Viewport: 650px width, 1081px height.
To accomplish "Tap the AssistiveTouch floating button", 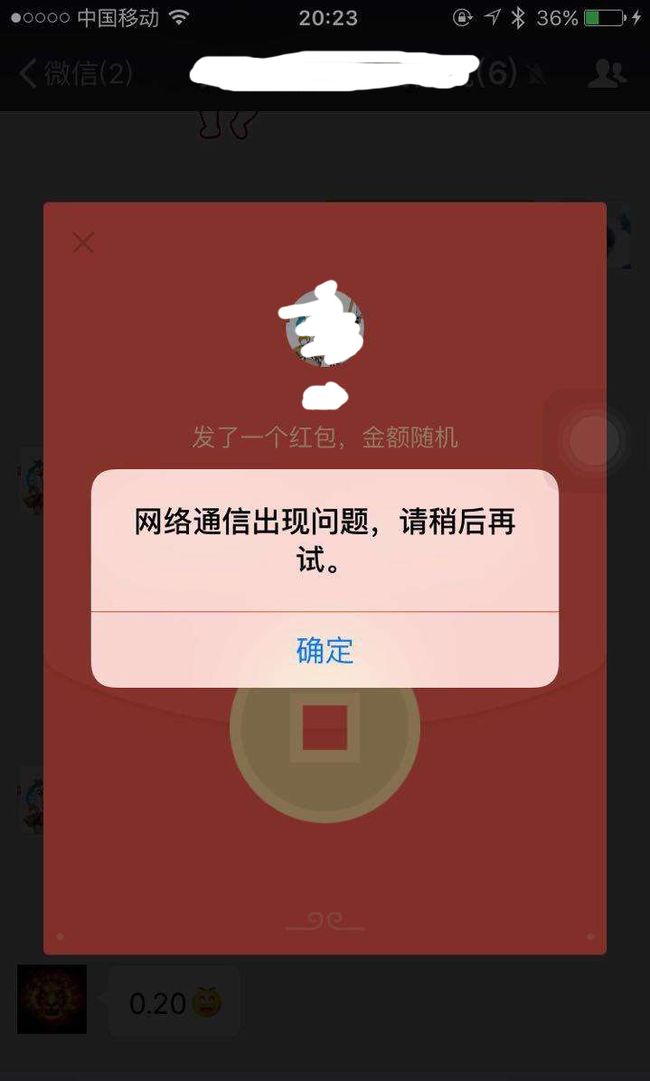I will pos(593,440).
